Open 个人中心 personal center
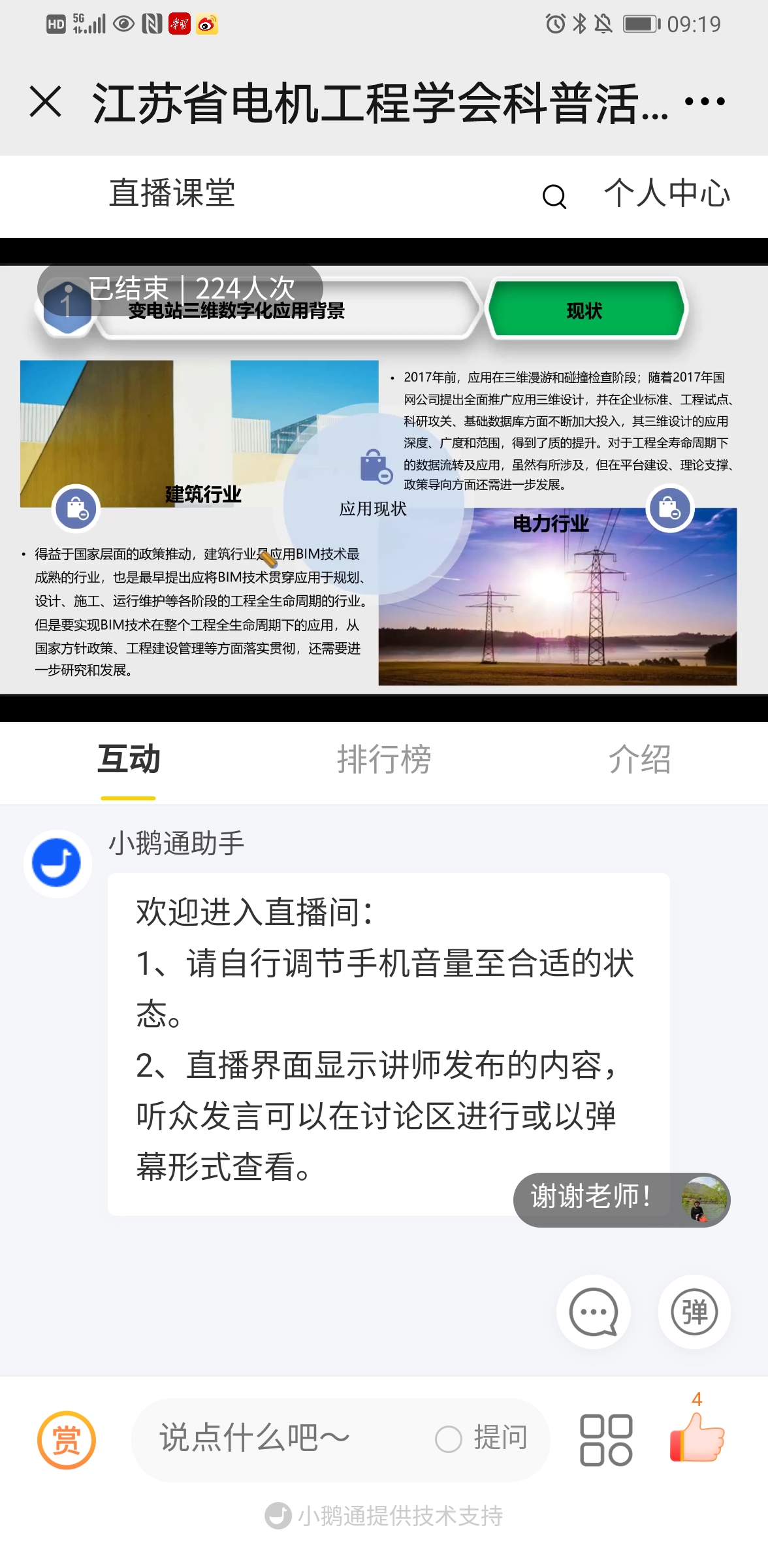The image size is (768, 1568). [667, 193]
